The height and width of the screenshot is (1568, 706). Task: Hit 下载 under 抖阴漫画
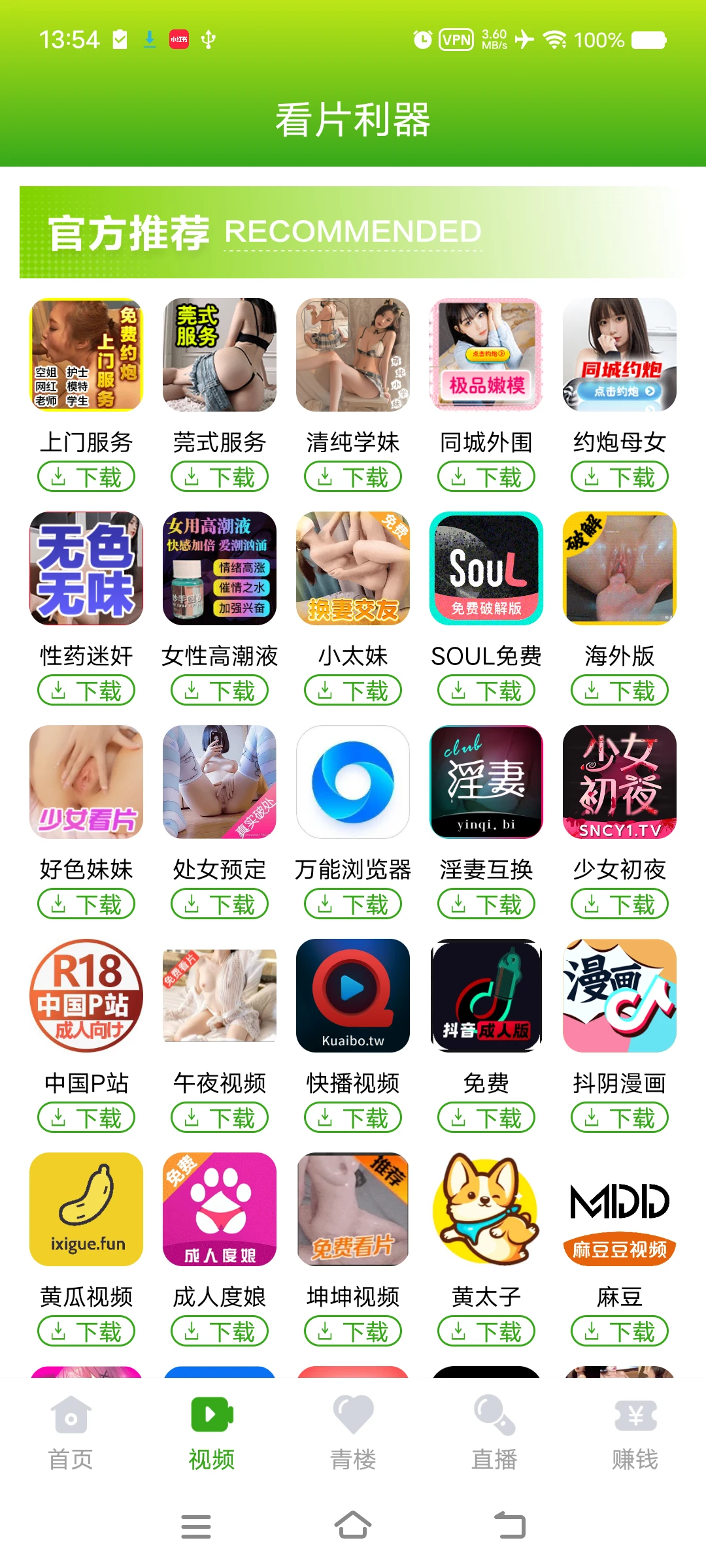620,1119
